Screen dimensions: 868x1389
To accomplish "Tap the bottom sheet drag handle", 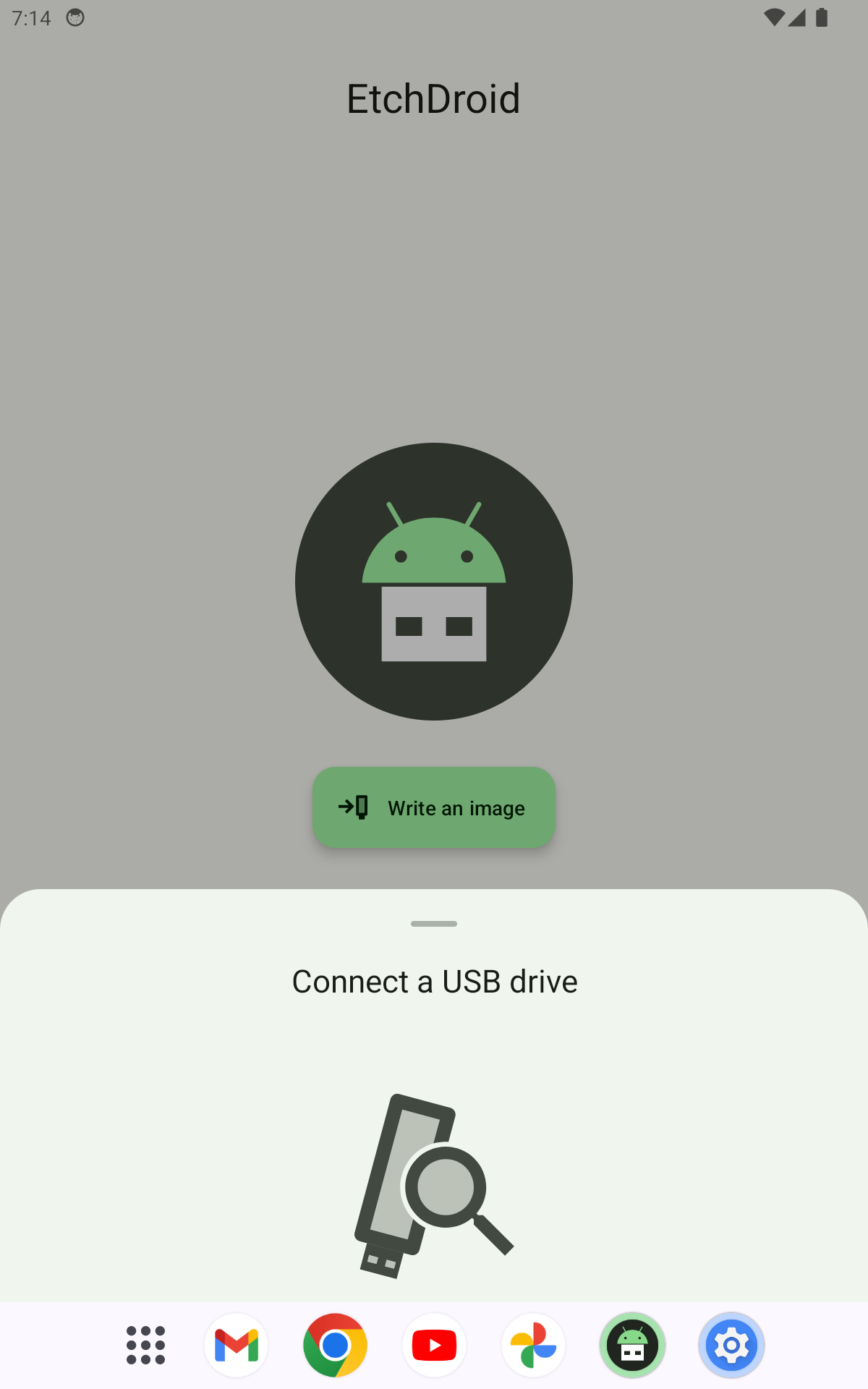I will tap(434, 924).
